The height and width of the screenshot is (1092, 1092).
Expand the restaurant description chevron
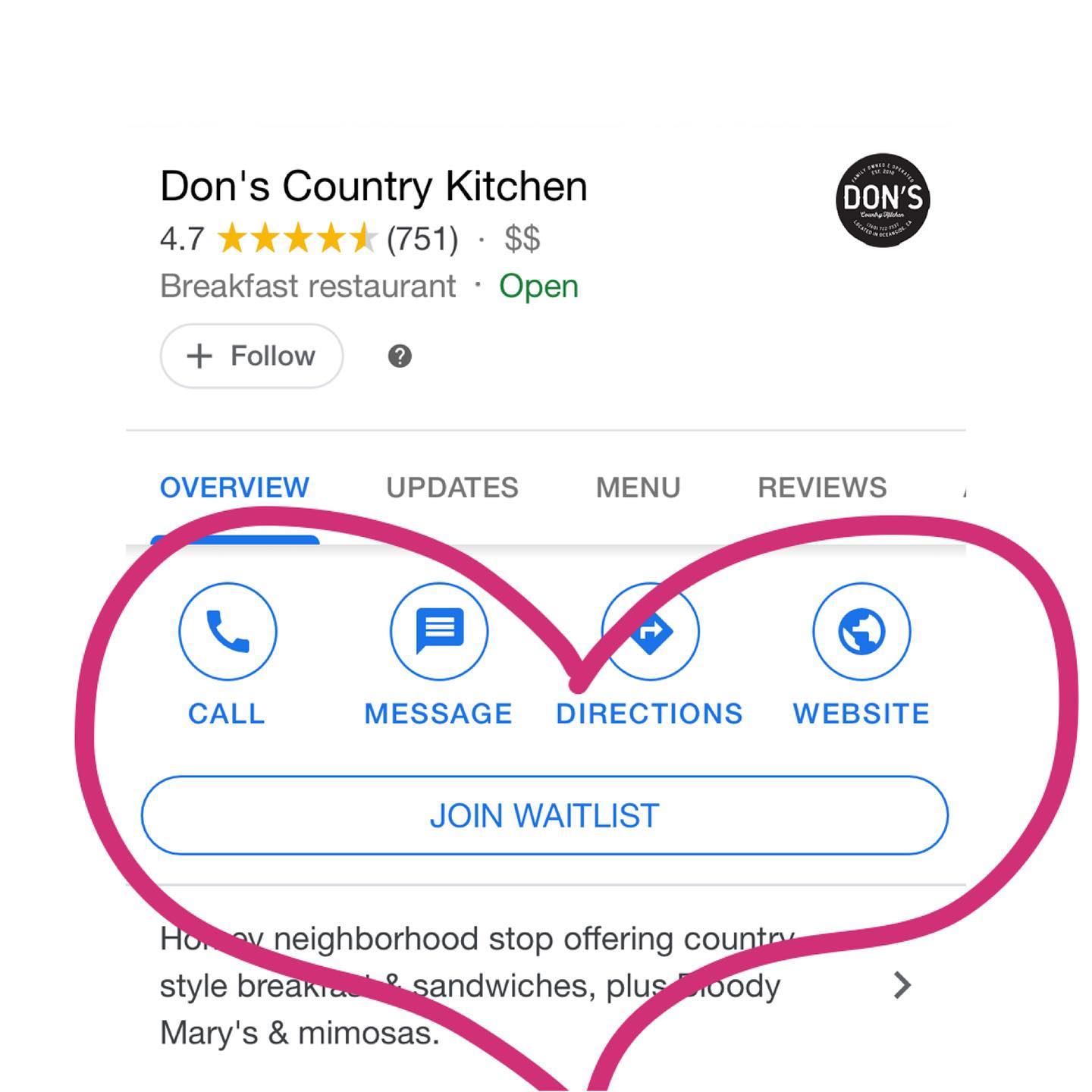(902, 985)
